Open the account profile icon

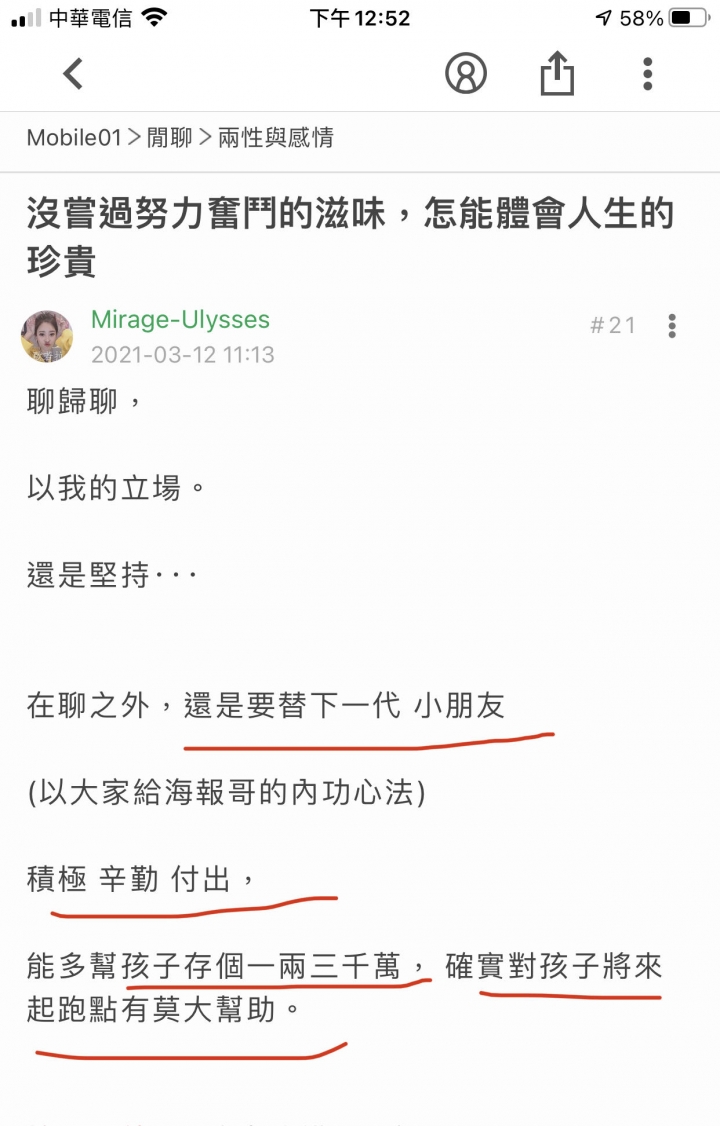(x=465, y=74)
